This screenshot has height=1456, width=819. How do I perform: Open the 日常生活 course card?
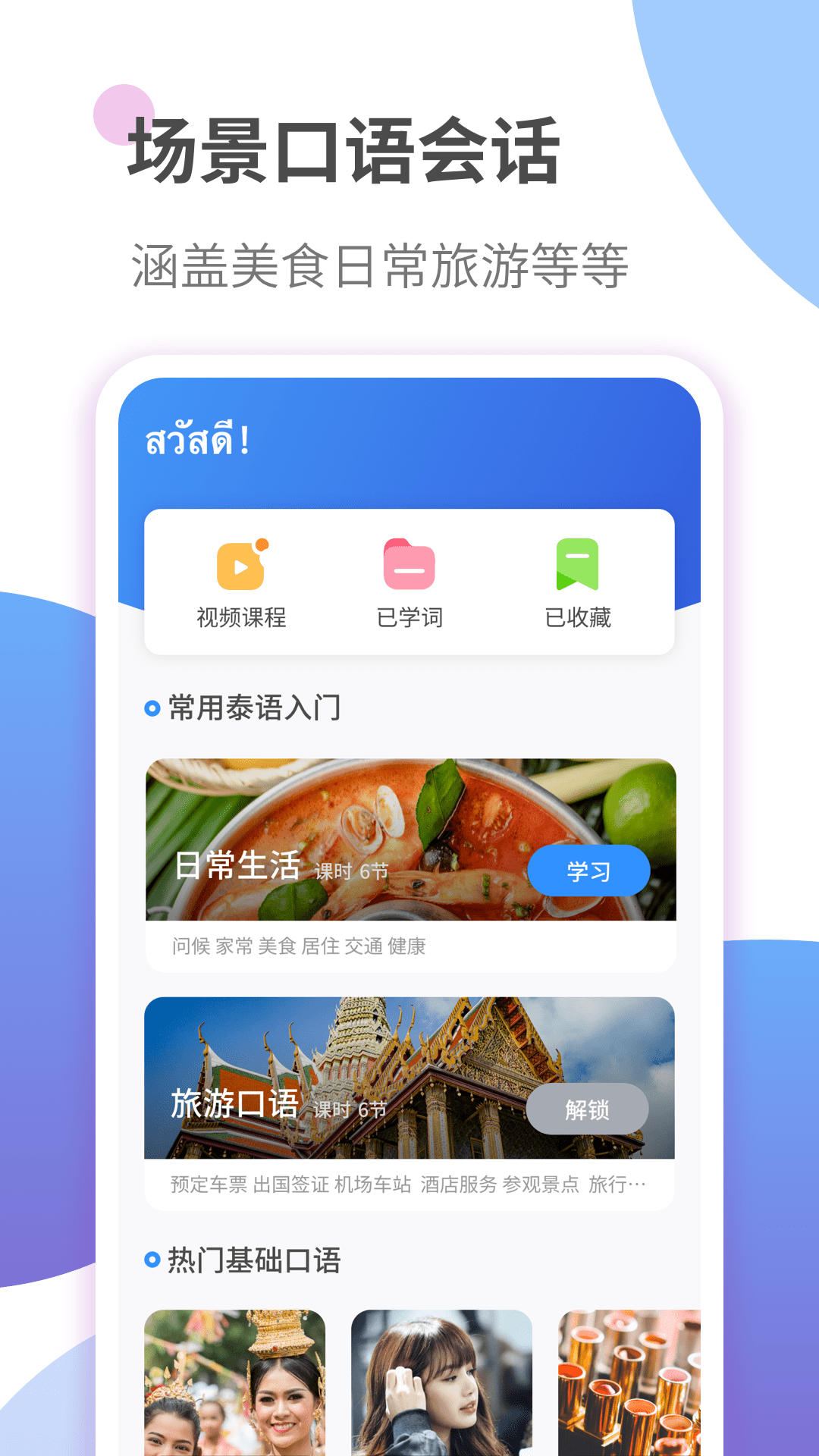[409, 840]
